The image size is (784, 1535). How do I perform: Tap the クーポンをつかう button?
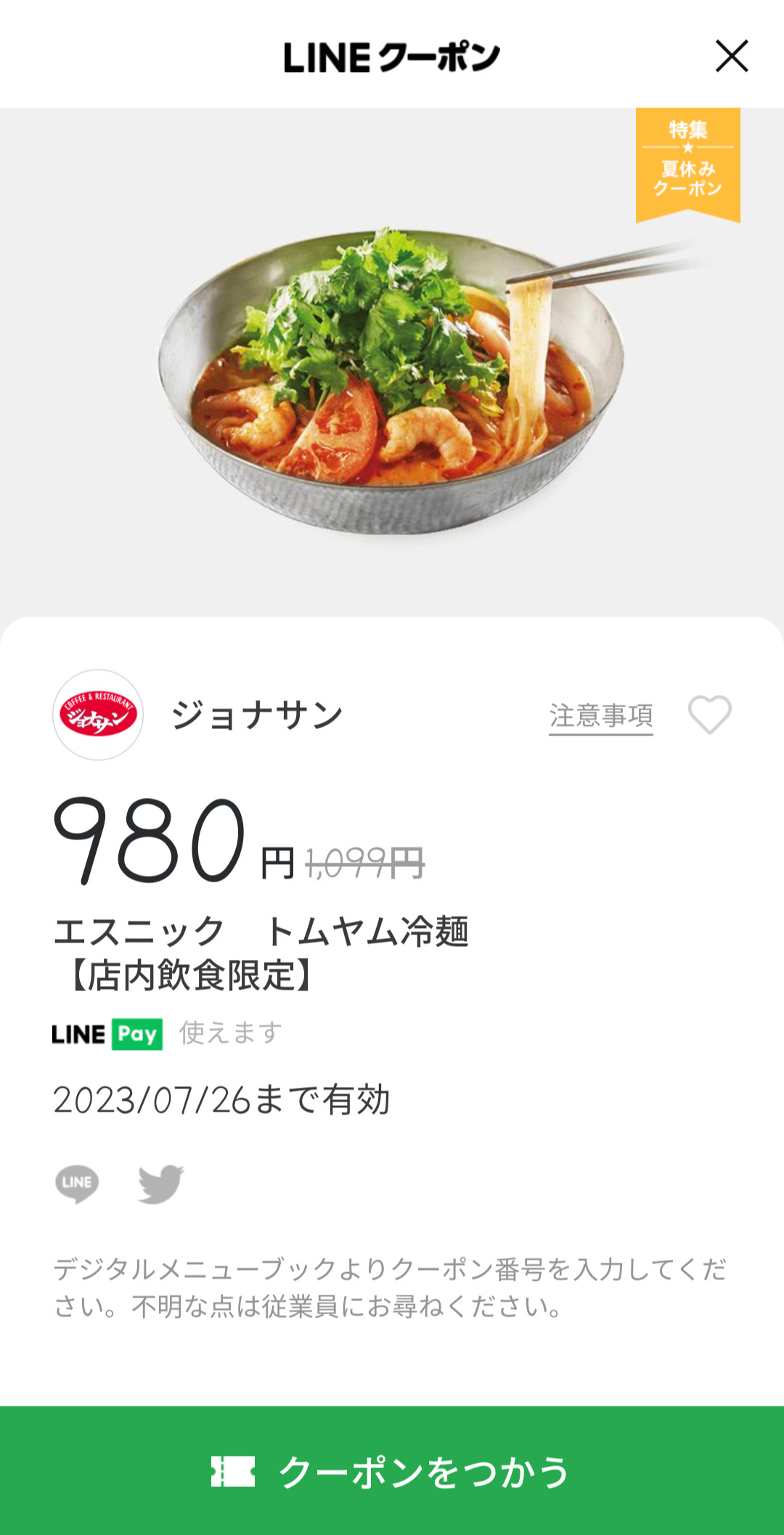point(392,1471)
